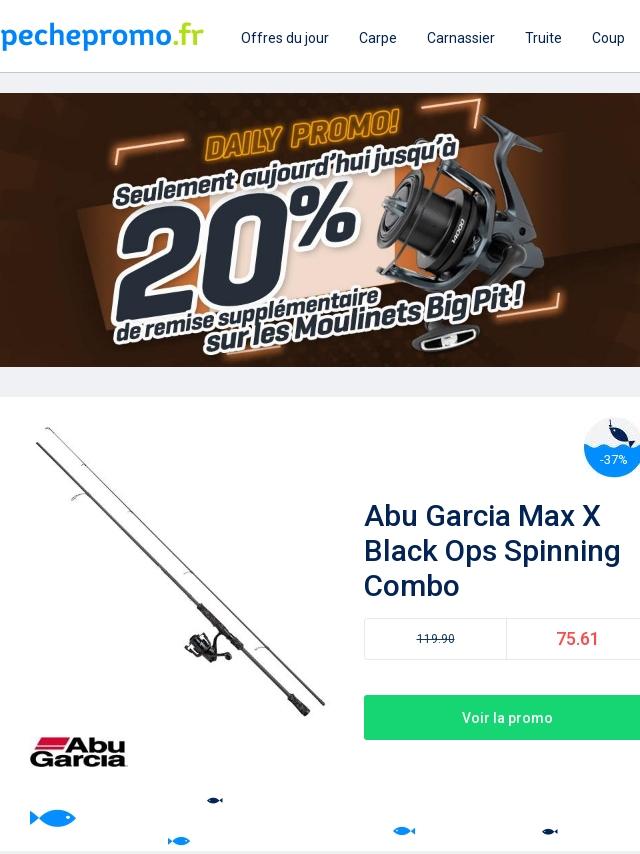The height and width of the screenshot is (854, 640).
Task: Open the Abu Garcia combo product image
Action: click(180, 572)
